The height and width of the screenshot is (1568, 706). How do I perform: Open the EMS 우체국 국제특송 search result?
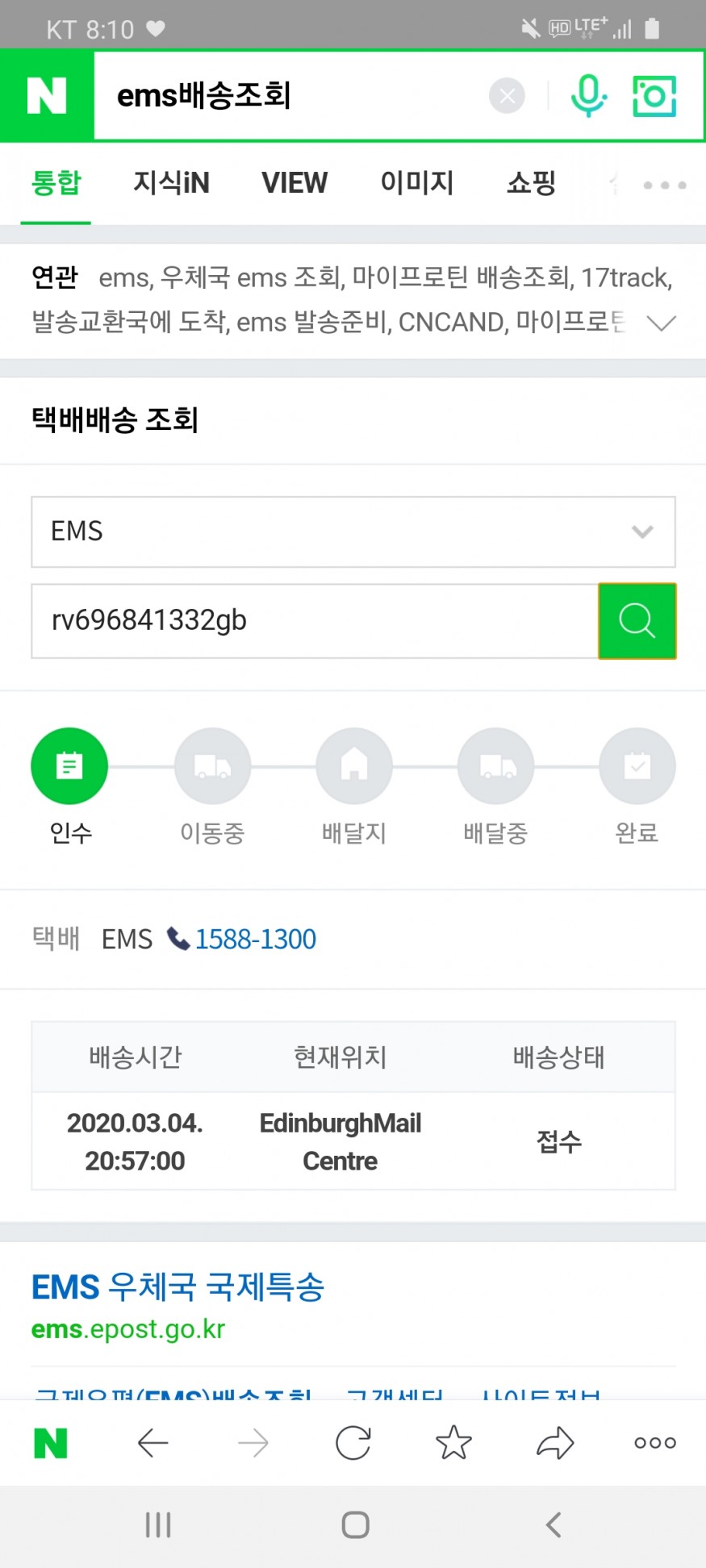tap(178, 1287)
